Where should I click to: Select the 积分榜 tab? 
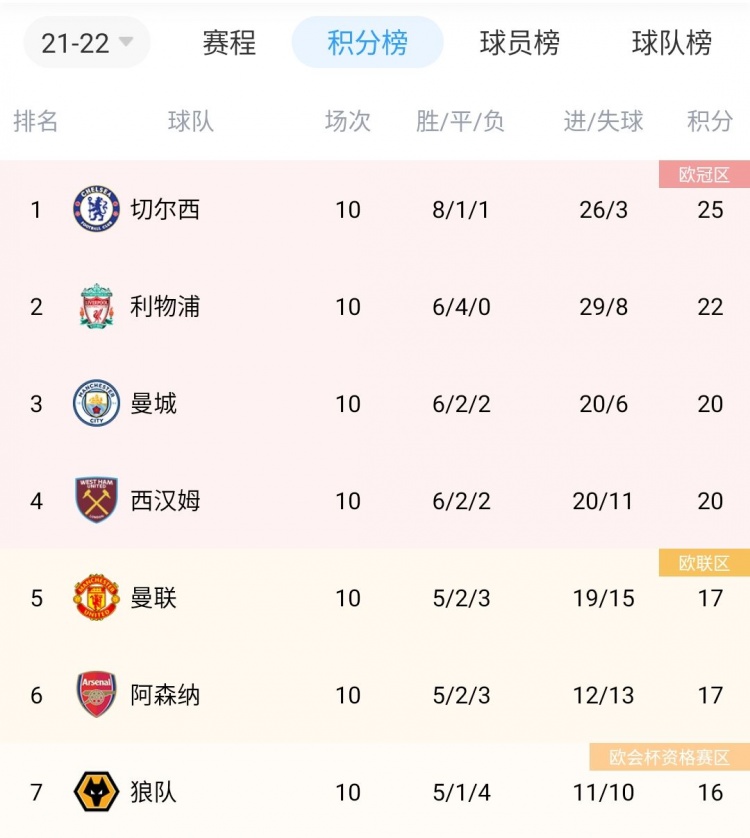pyautogui.click(x=367, y=42)
